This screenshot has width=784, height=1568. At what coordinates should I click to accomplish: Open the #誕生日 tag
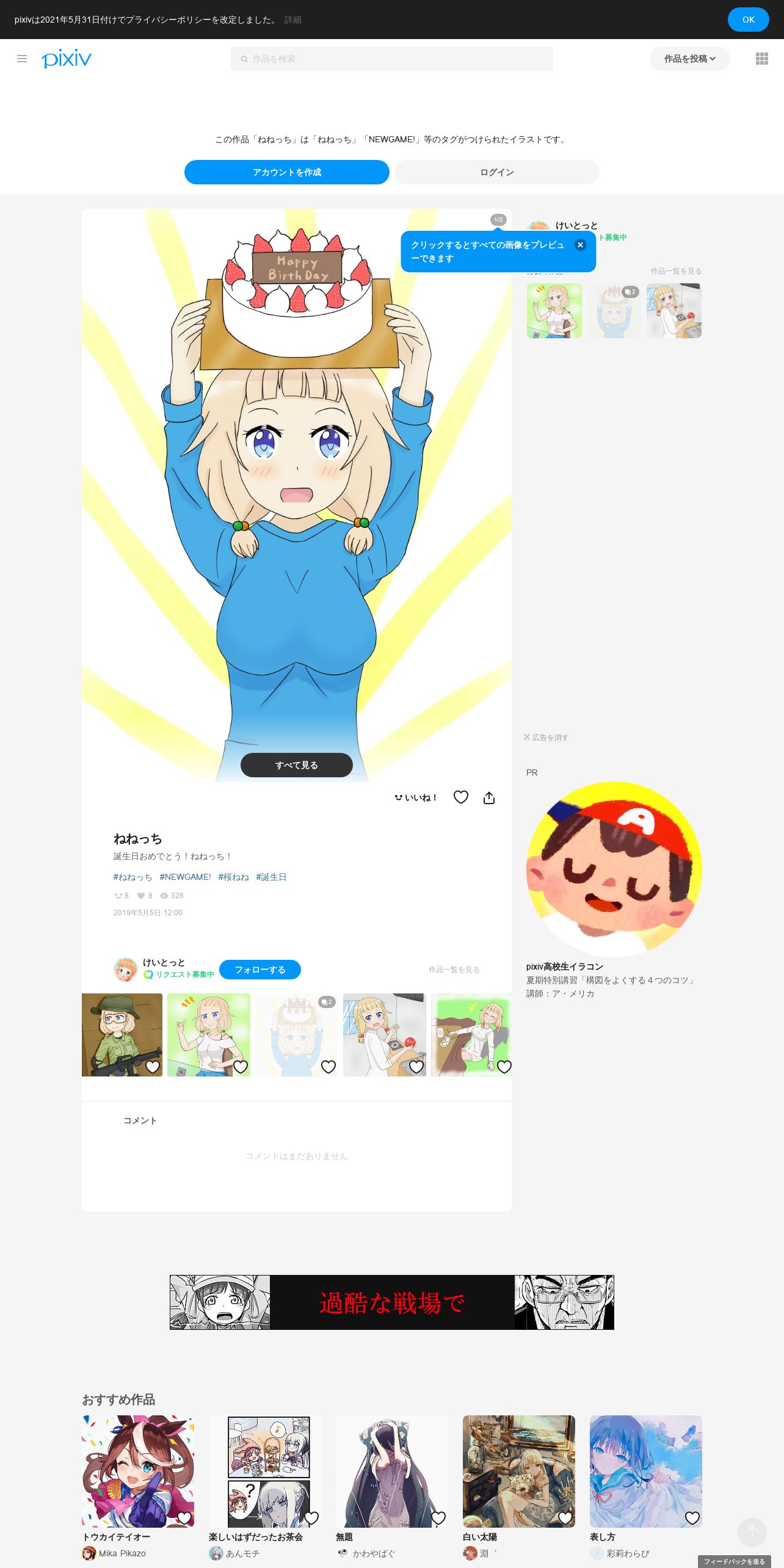pyautogui.click(x=271, y=877)
